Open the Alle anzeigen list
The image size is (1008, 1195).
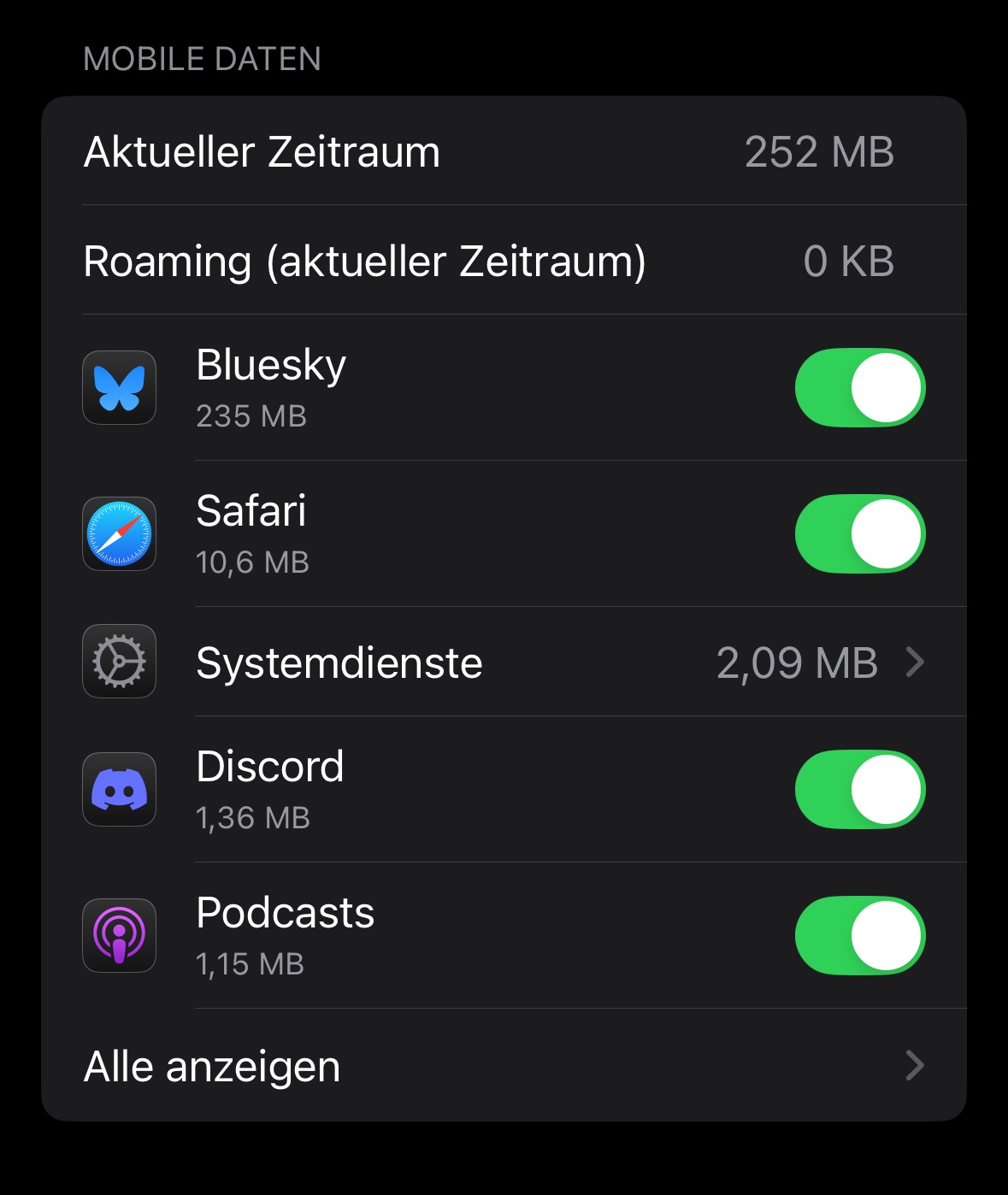[x=504, y=1066]
